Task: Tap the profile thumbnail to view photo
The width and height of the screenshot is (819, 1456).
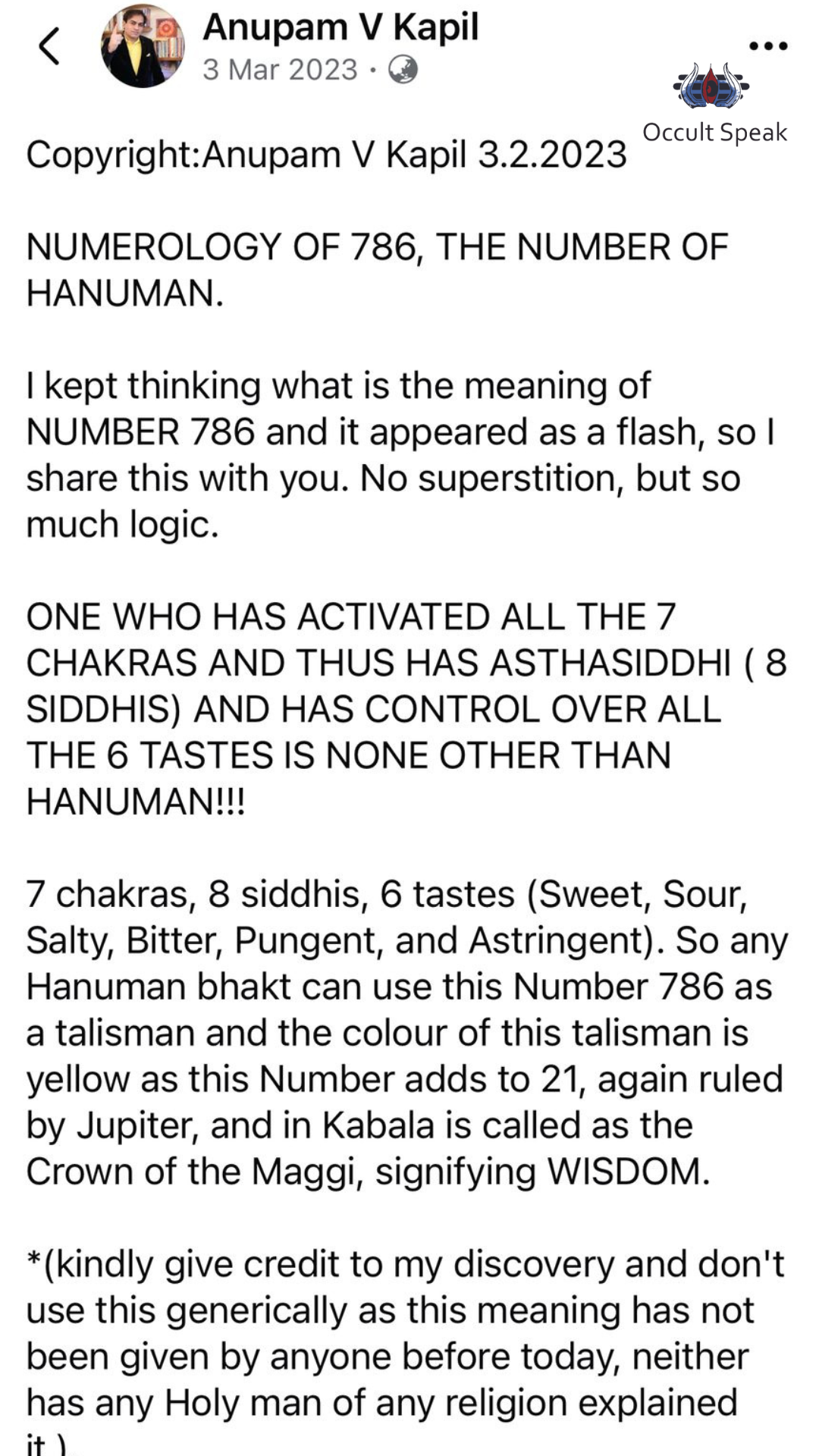Action: click(x=143, y=45)
